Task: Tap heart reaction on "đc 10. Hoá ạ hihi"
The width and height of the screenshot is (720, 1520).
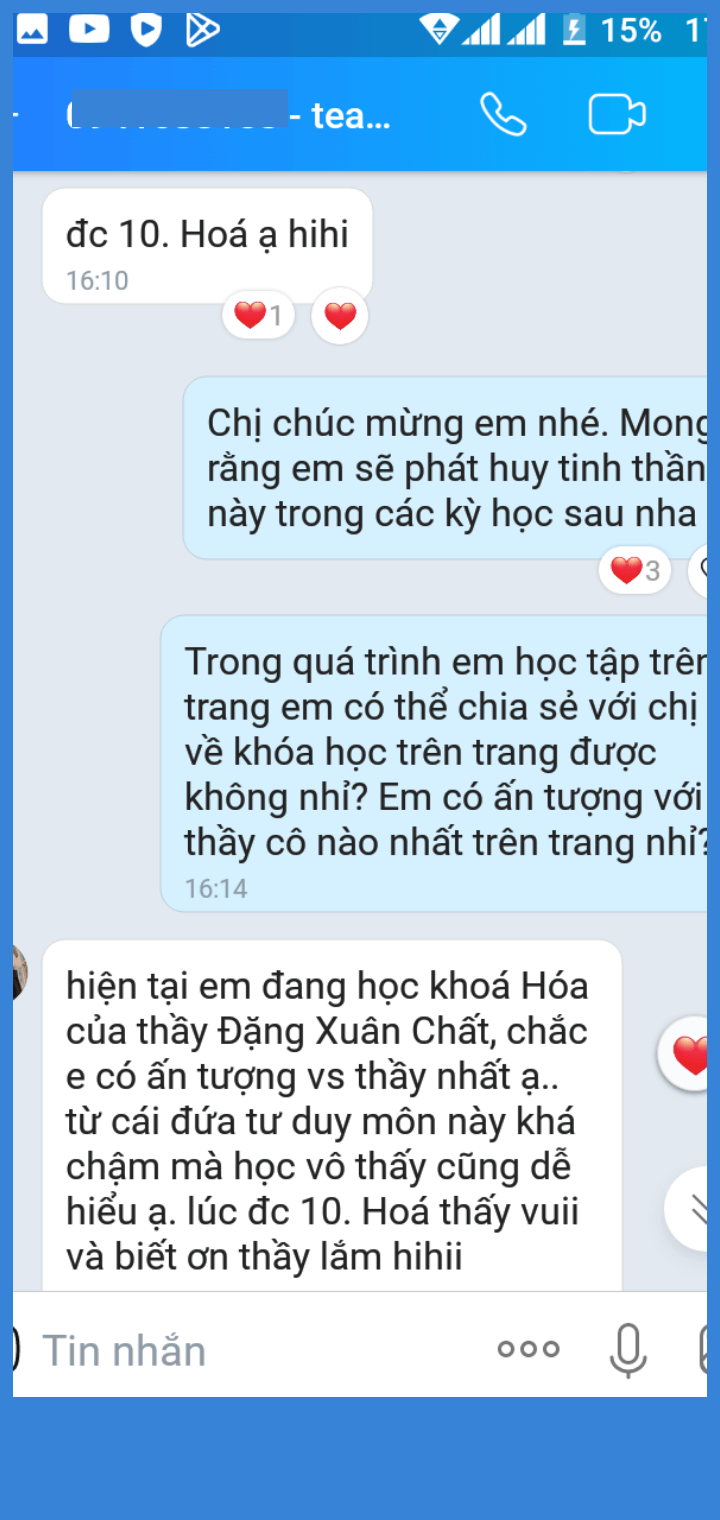Action: point(340,317)
